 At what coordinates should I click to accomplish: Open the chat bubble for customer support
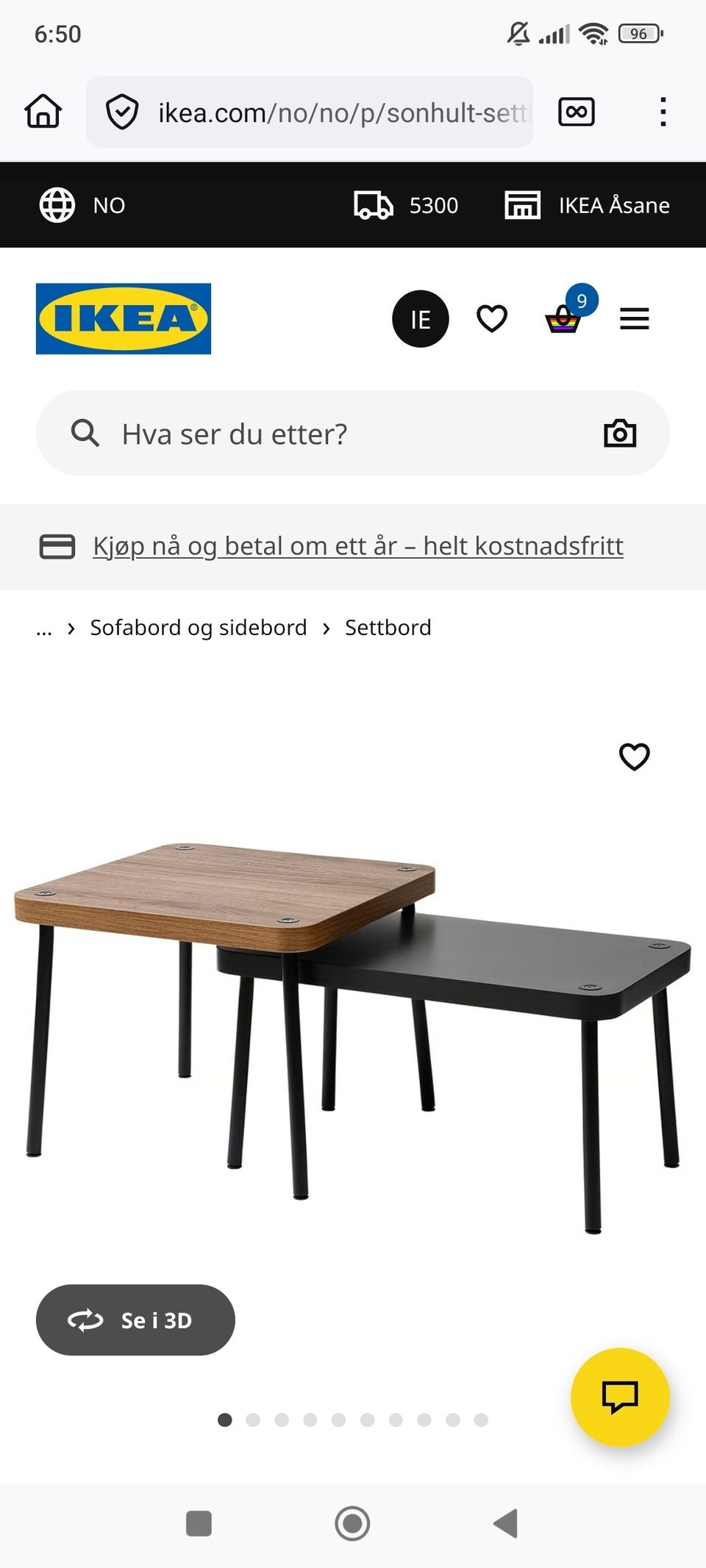click(x=620, y=1398)
